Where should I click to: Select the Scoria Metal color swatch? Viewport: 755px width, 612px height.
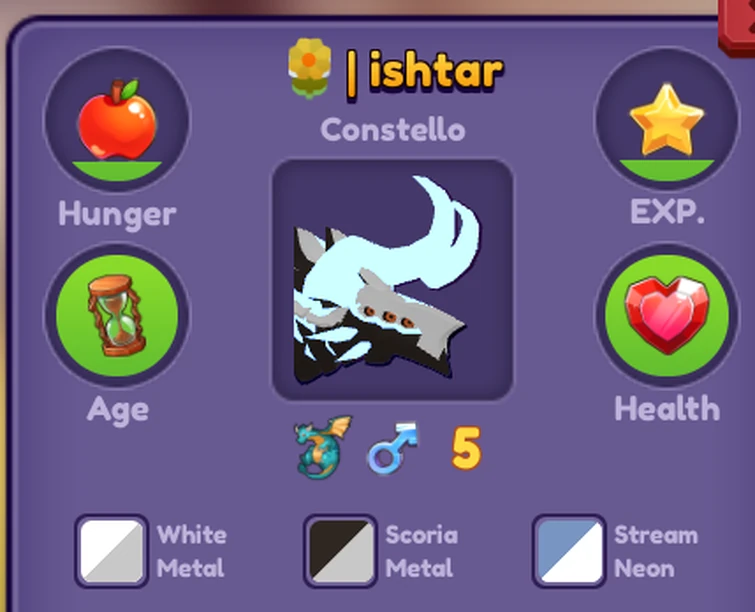click(x=341, y=551)
